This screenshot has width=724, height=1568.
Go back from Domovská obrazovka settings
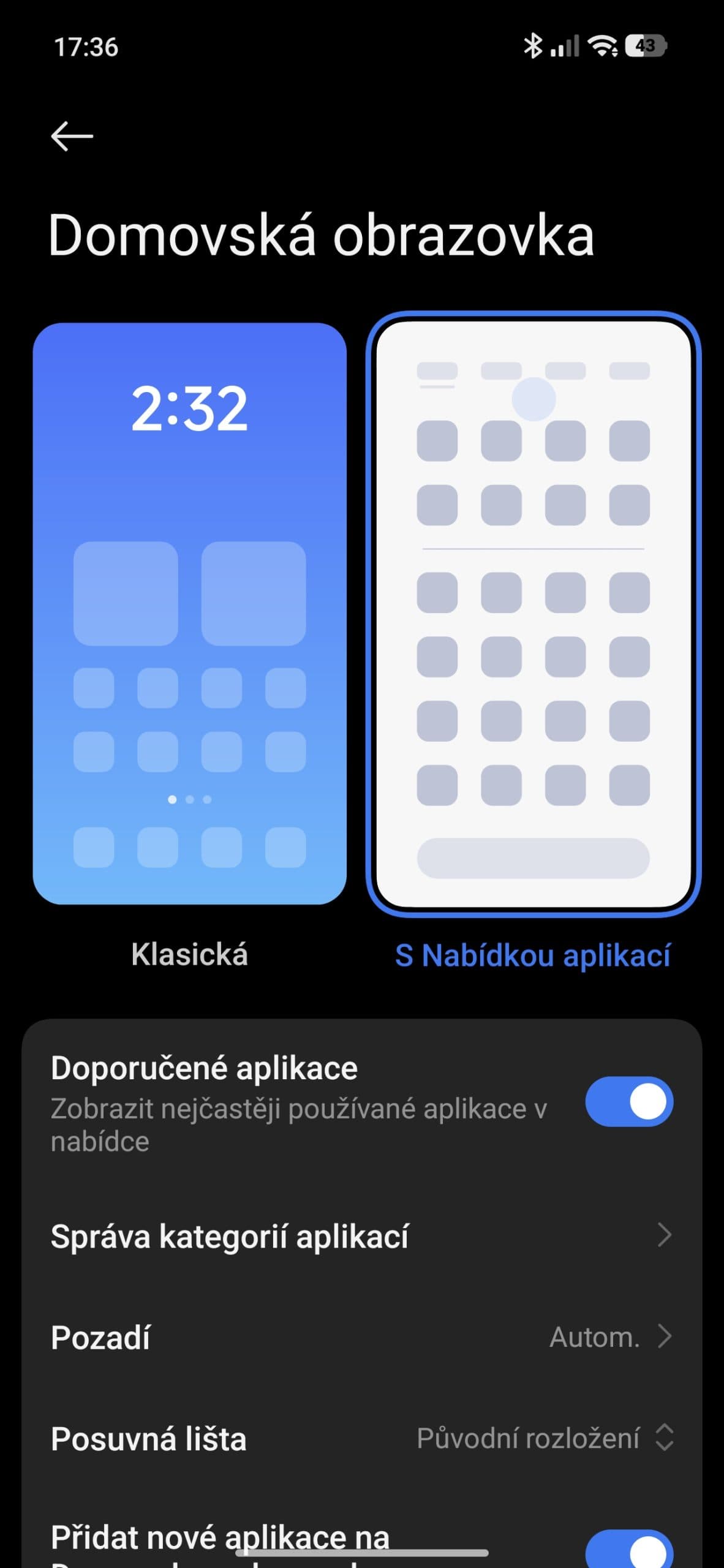pos(72,136)
